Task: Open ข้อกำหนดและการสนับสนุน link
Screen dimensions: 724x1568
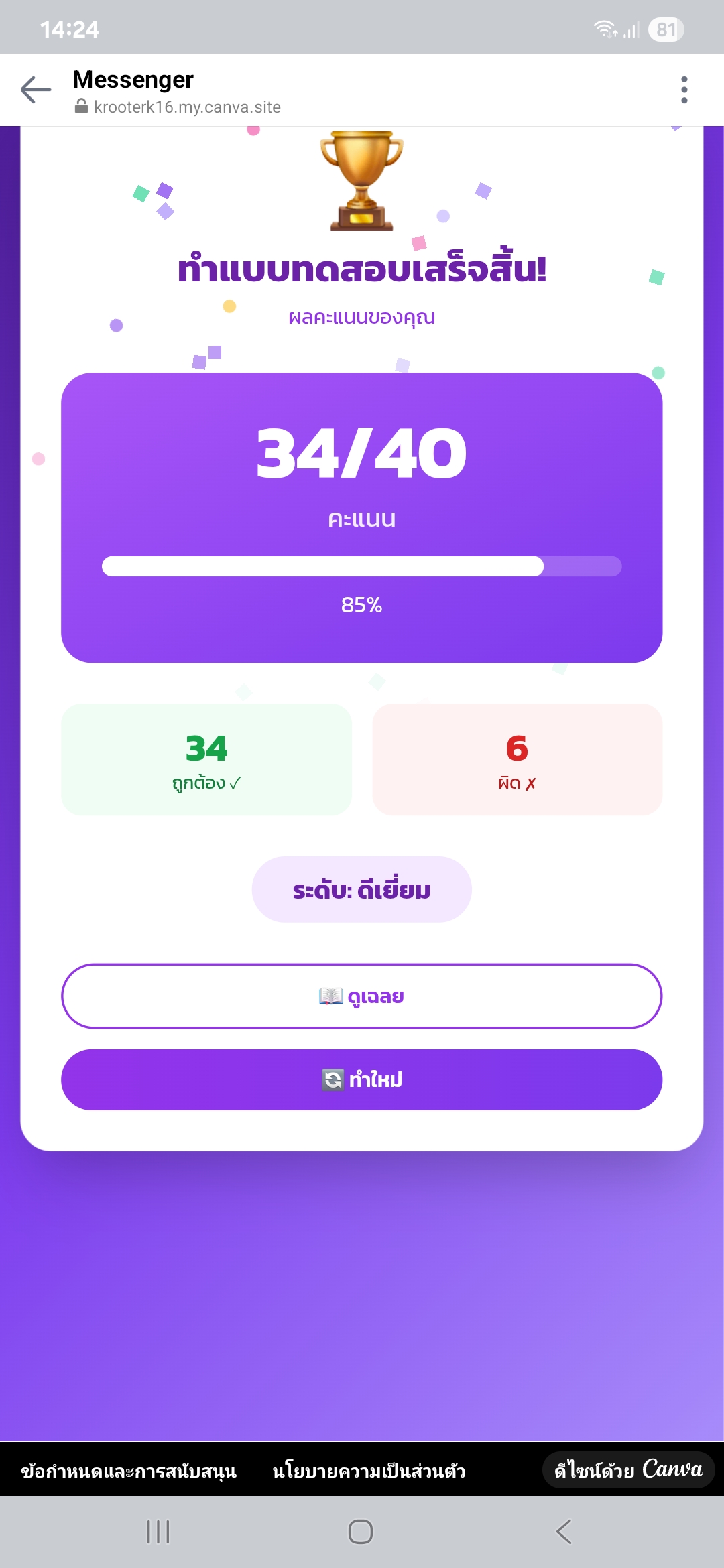Action: point(129,1471)
